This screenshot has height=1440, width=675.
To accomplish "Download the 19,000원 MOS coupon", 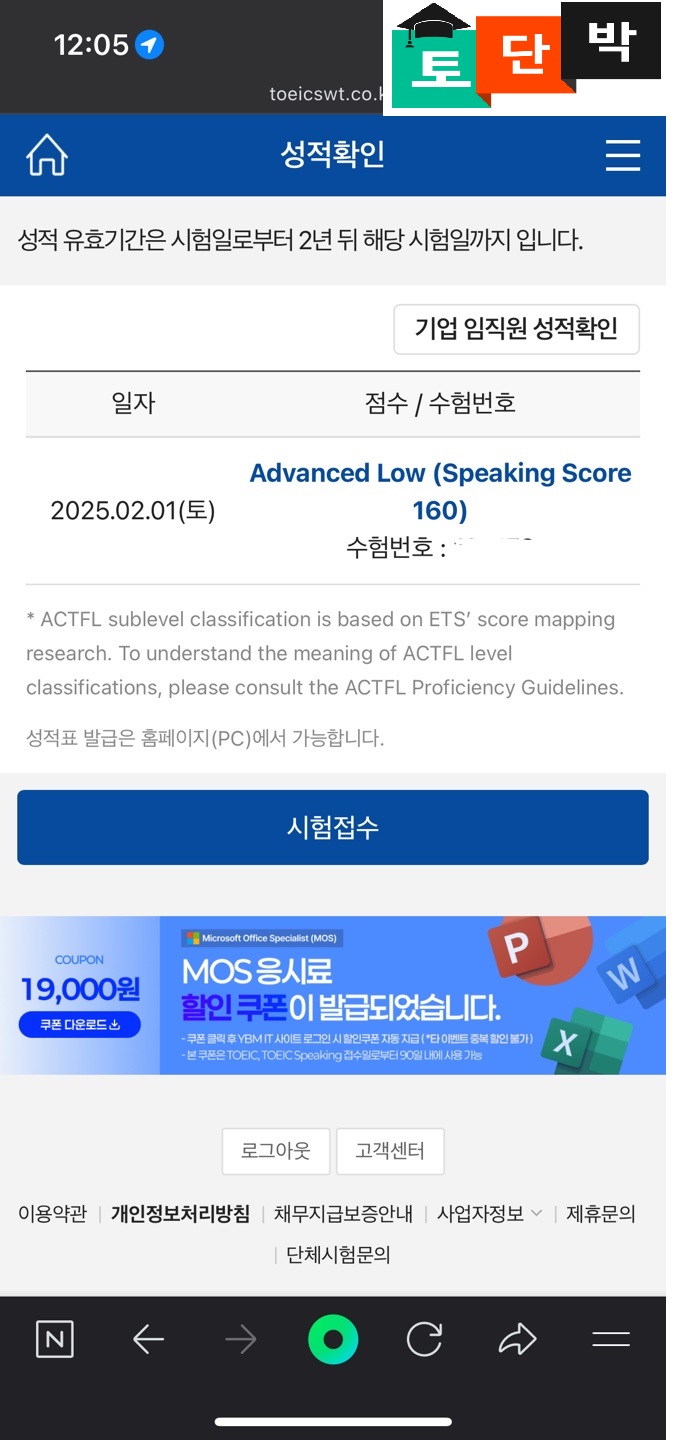I will click(79, 1024).
